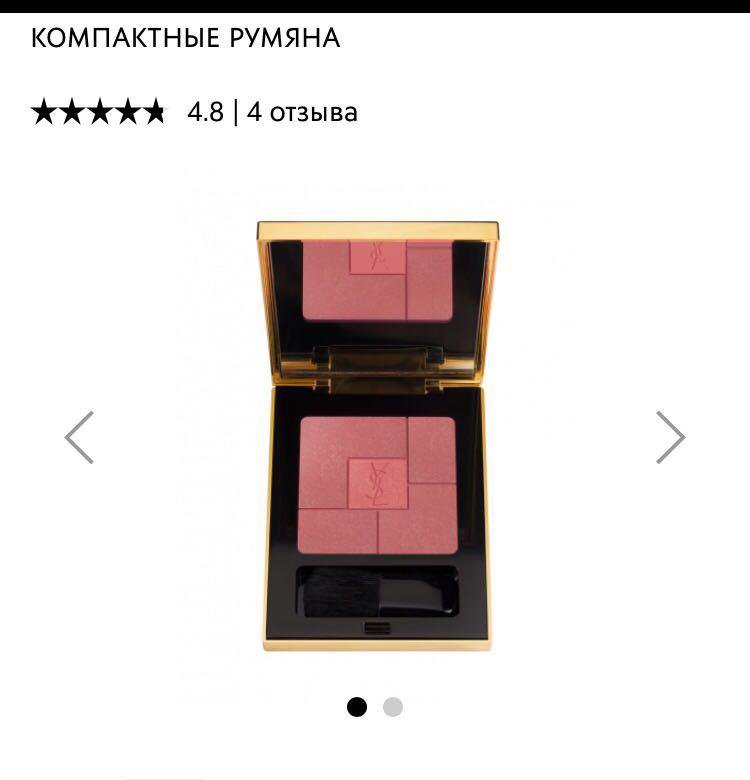Open the blush product image
This screenshot has height=780, width=750.
coord(377,435)
